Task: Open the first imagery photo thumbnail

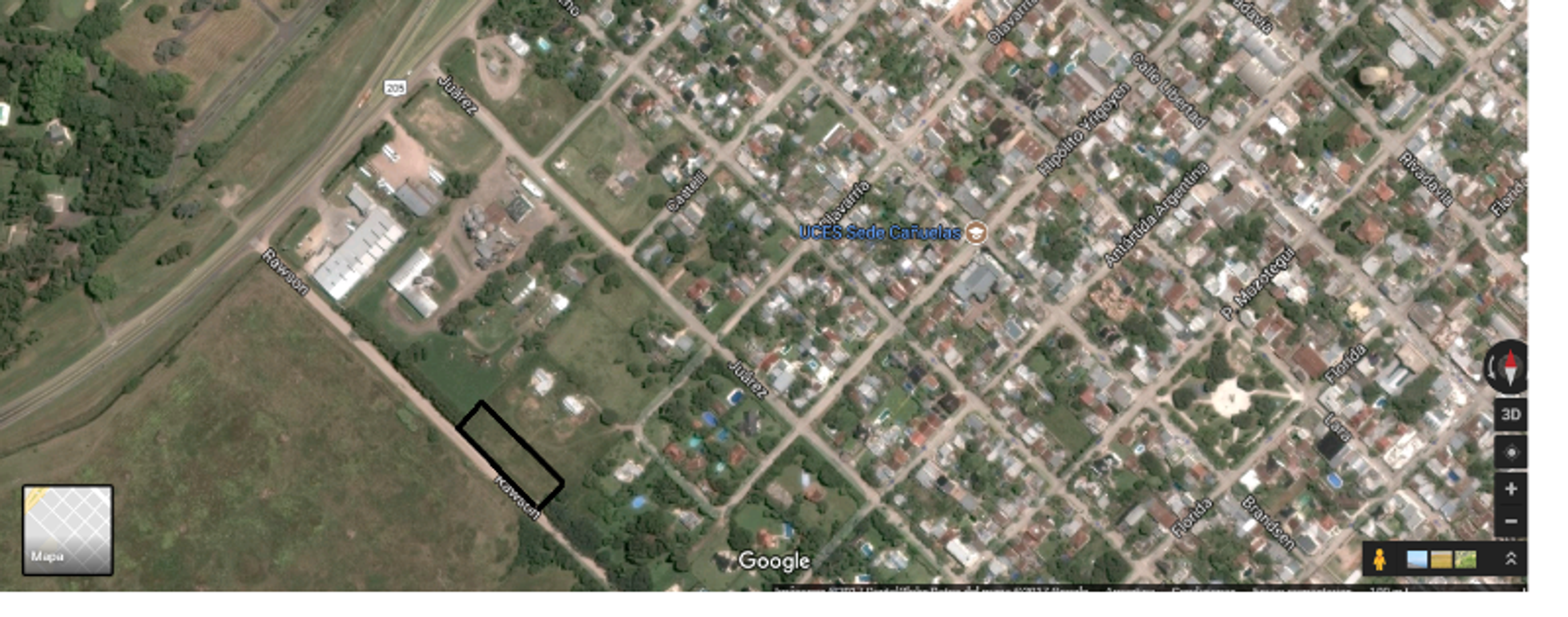Action: [x=1418, y=559]
